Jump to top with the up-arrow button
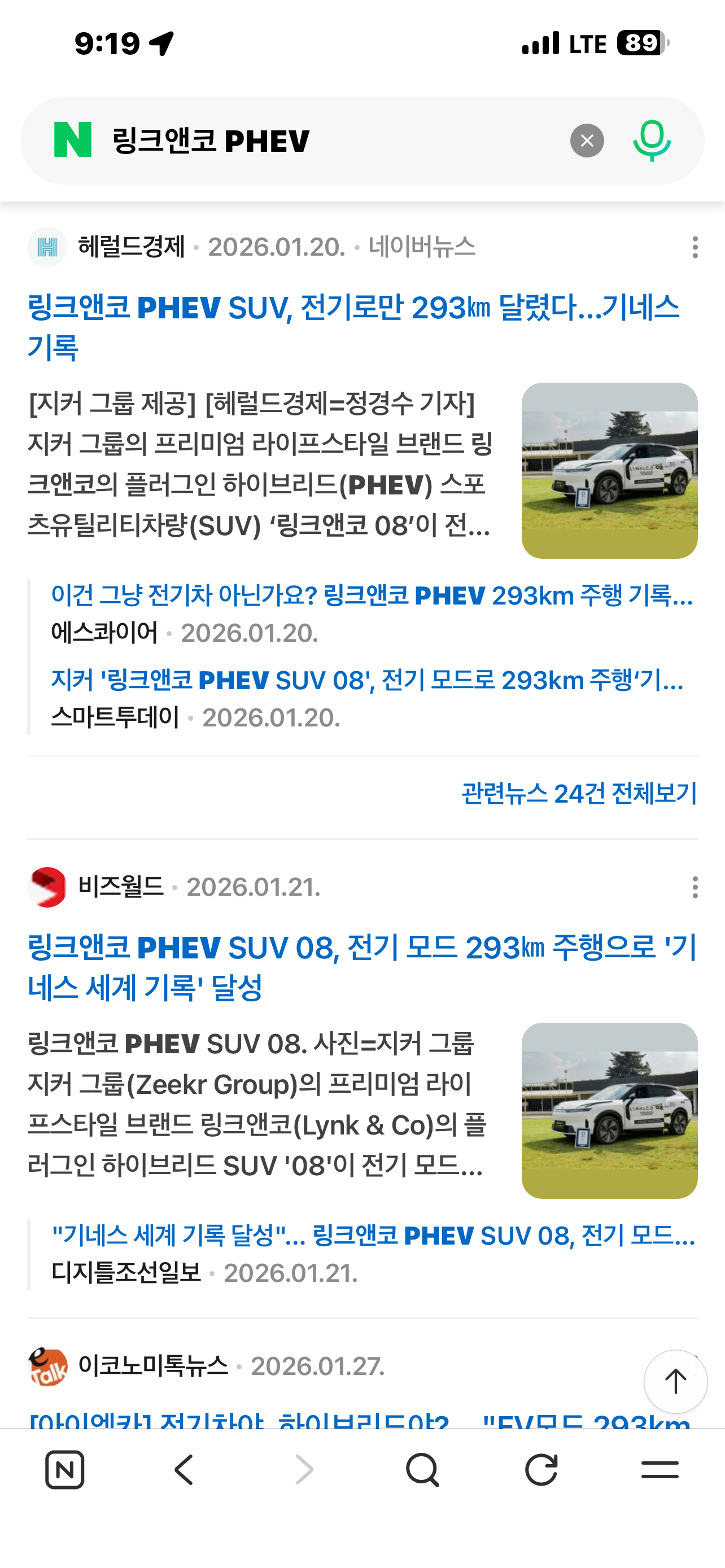This screenshot has width=725, height=1568. coord(675,1381)
